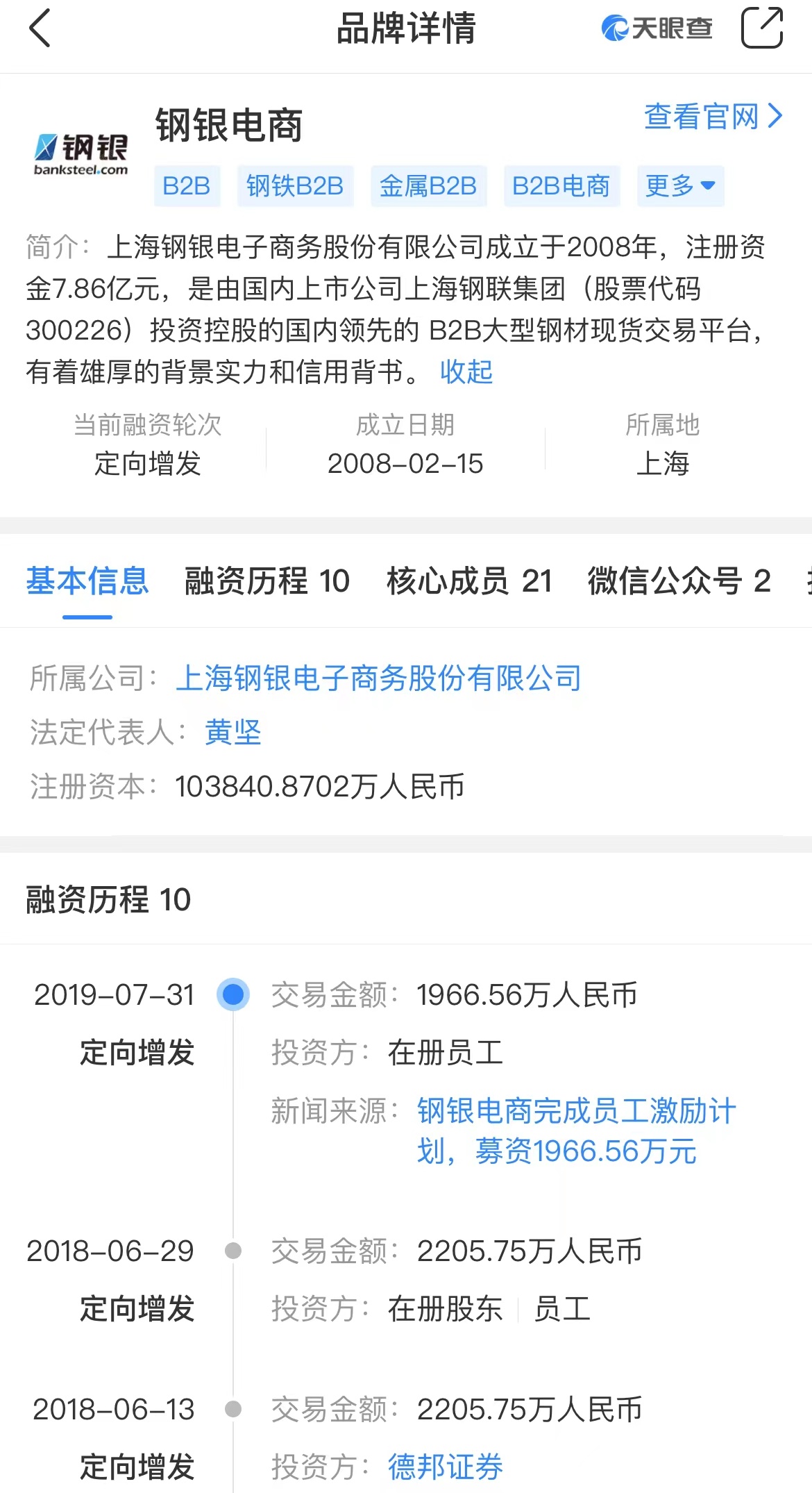Select the B2B tag
Screen dimensions: 812x1493
click(x=187, y=186)
